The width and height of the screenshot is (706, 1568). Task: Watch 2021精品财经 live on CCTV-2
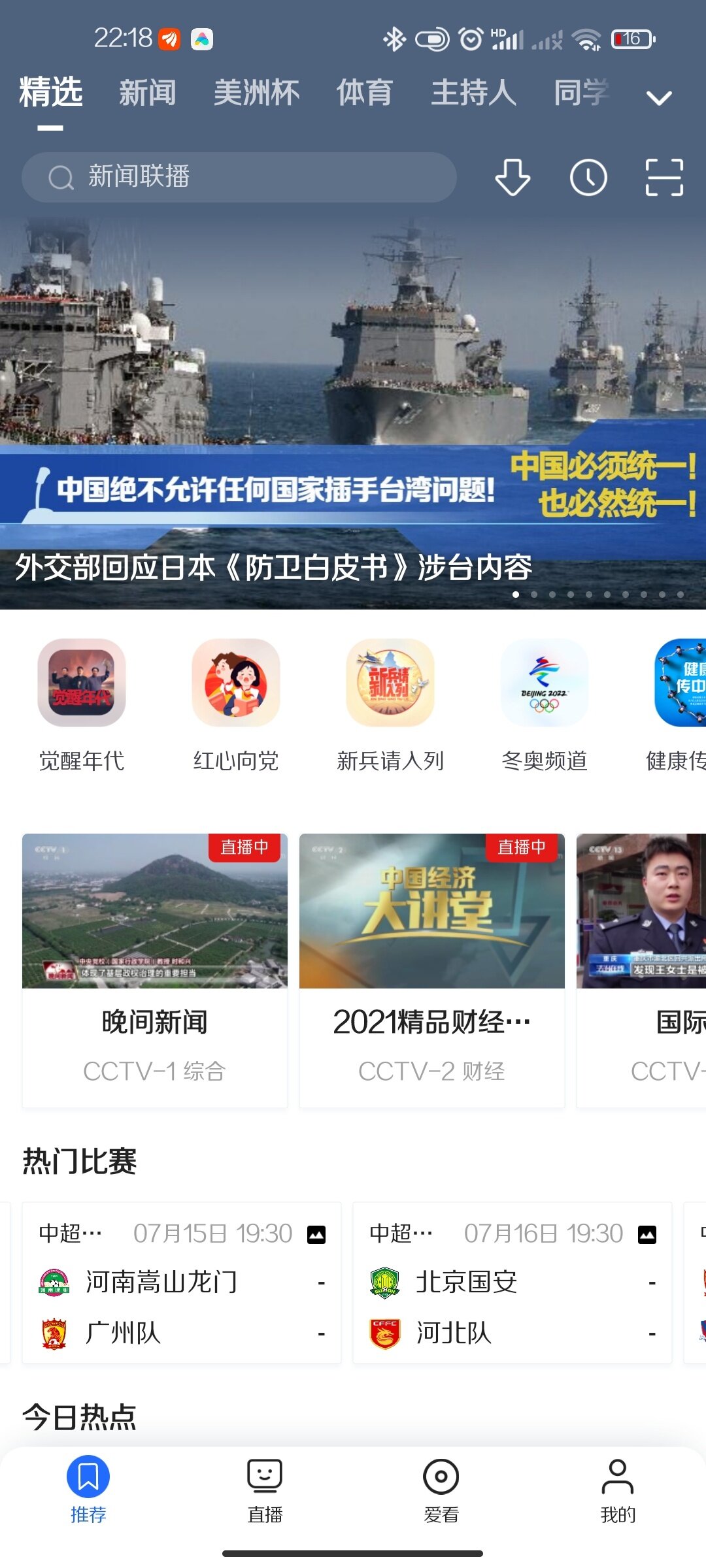pyautogui.click(x=432, y=970)
